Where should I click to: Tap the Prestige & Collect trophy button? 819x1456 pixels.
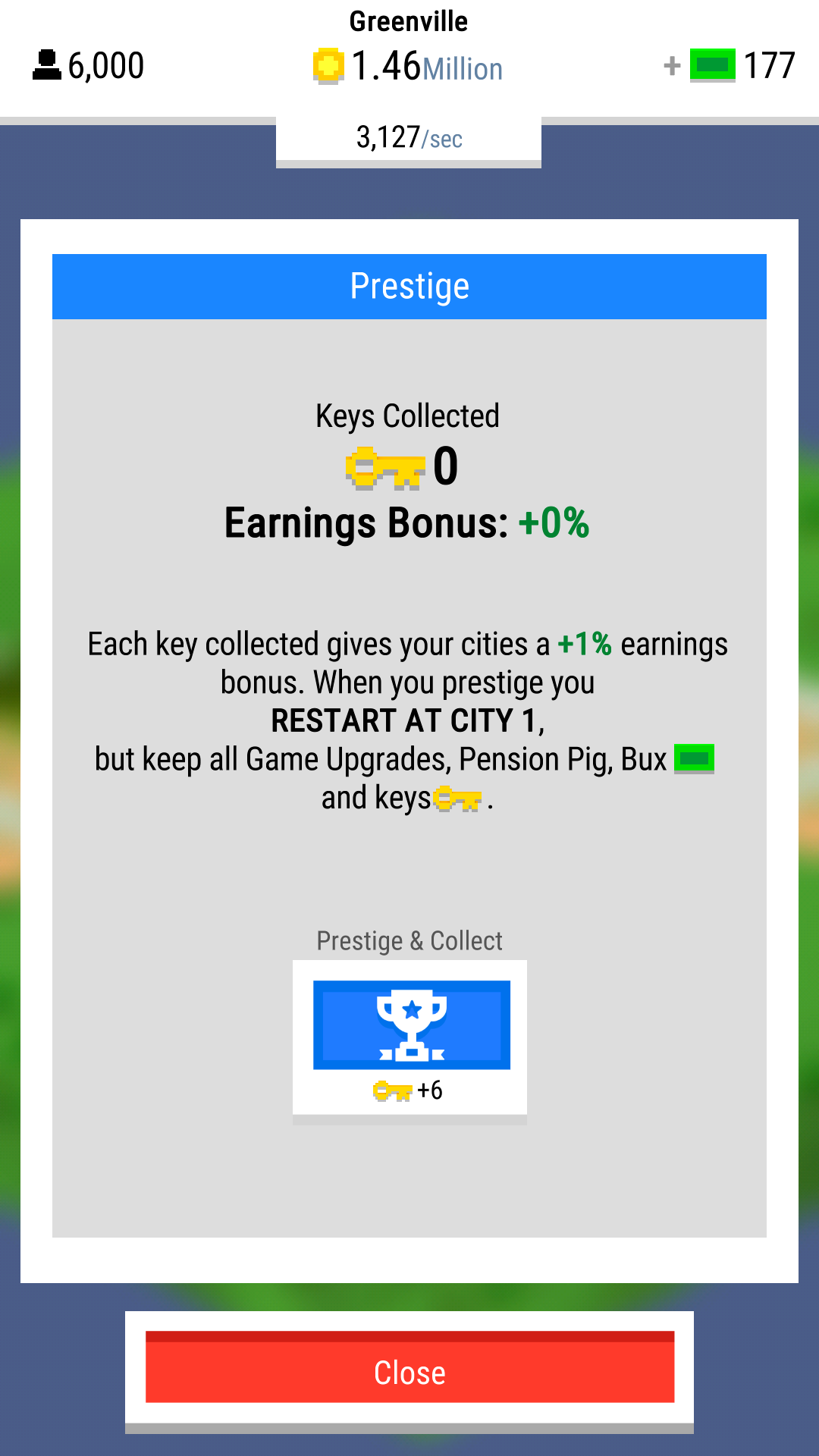tap(410, 1037)
